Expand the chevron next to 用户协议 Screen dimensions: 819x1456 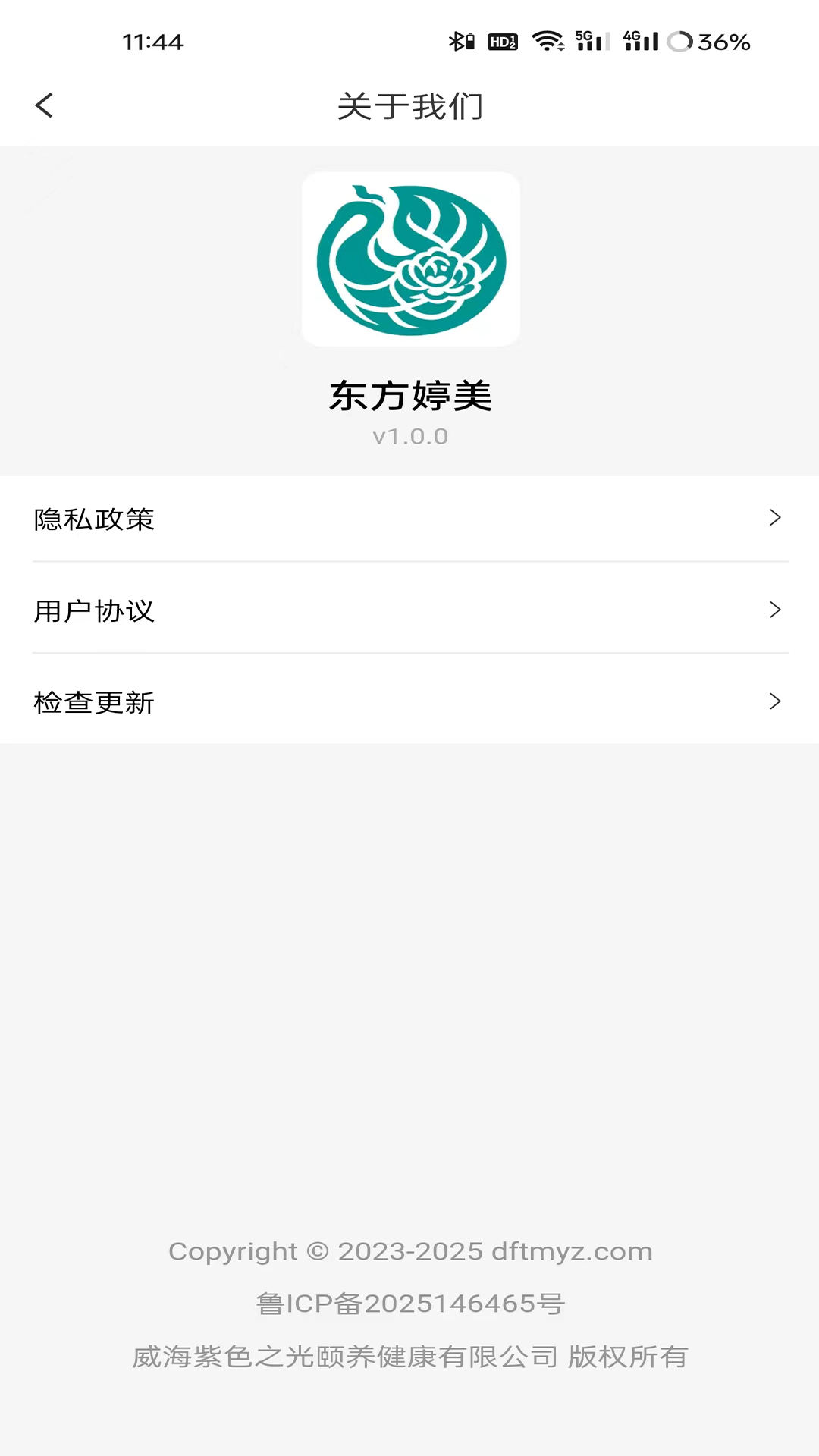[x=775, y=610]
